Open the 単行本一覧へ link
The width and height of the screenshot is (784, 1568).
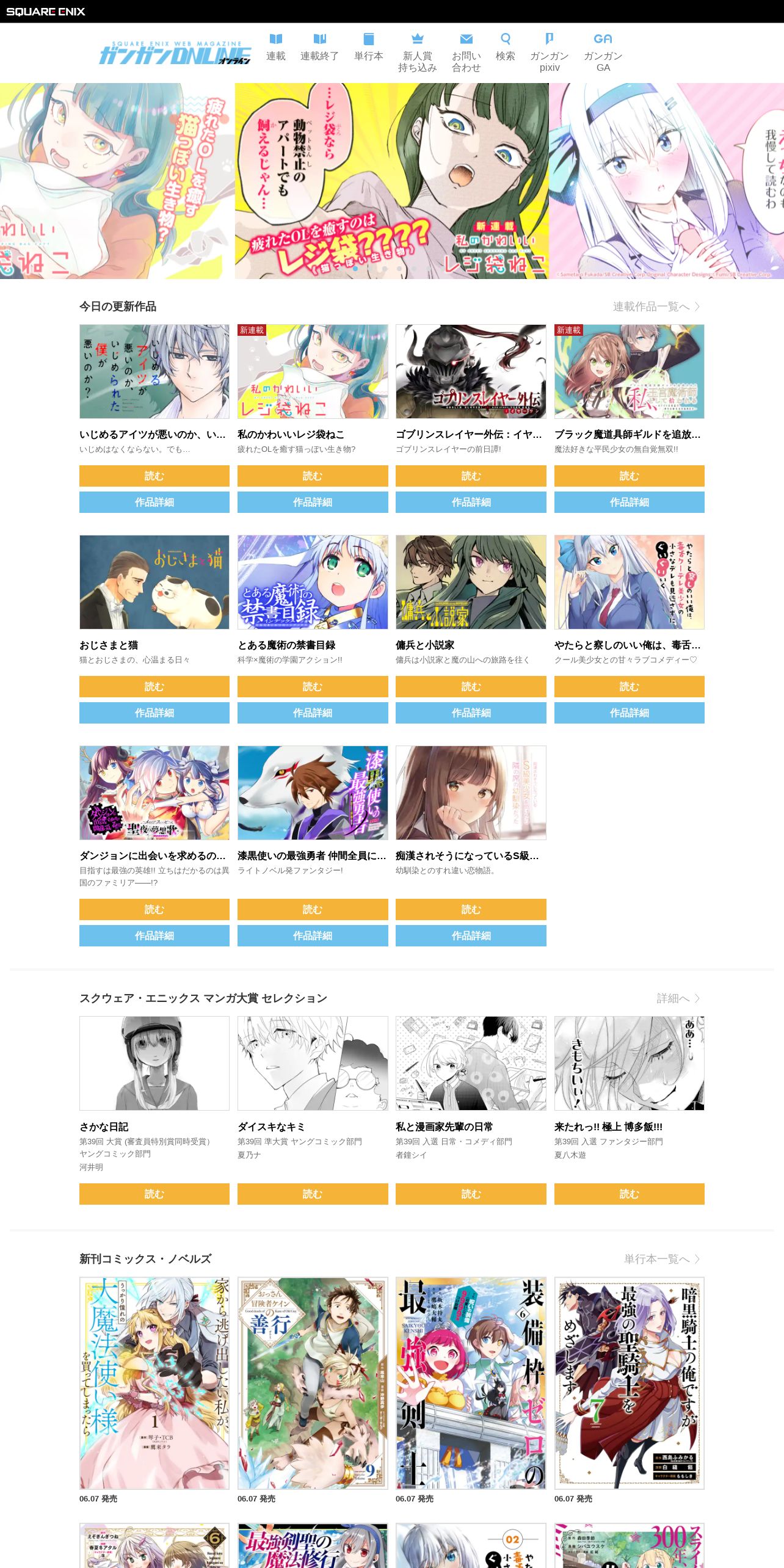pyautogui.click(x=662, y=1259)
